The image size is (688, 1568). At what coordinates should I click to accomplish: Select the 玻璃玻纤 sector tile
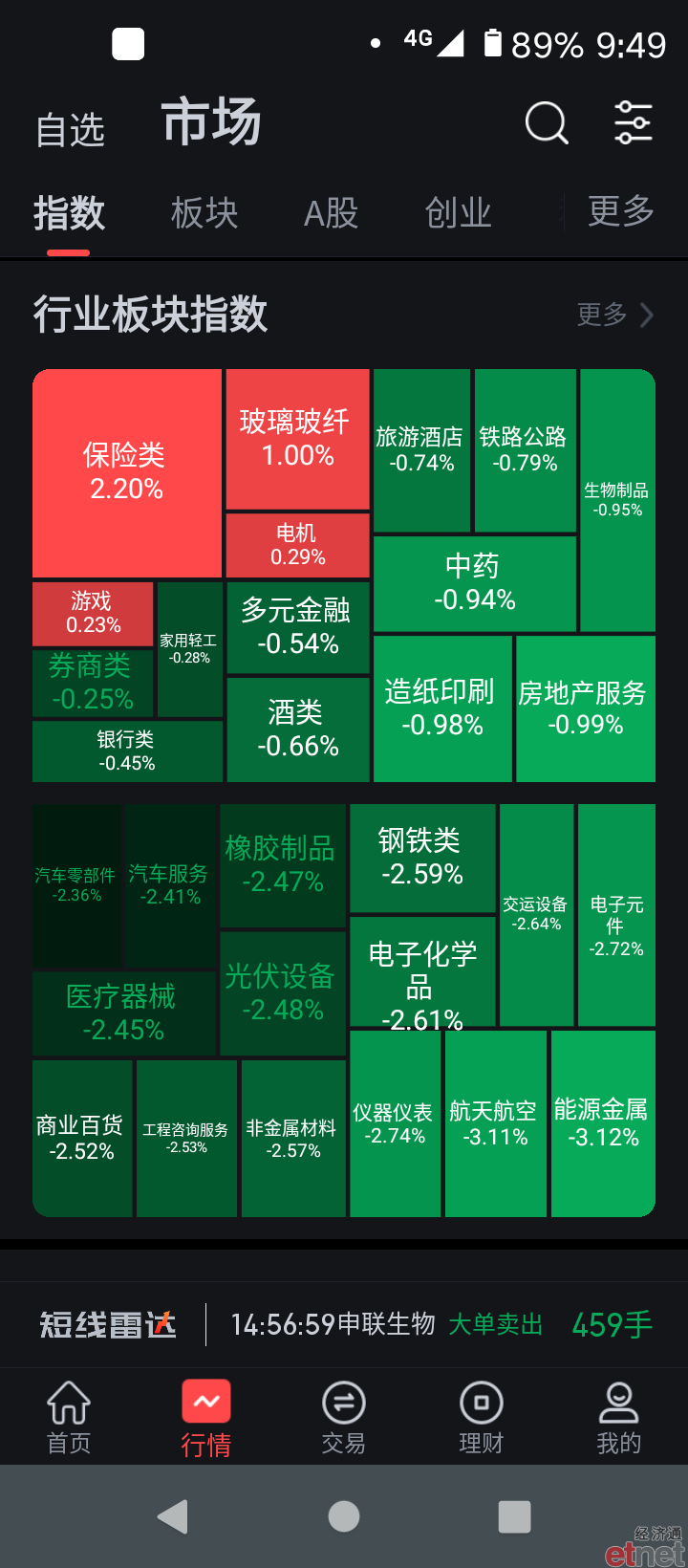click(x=297, y=439)
